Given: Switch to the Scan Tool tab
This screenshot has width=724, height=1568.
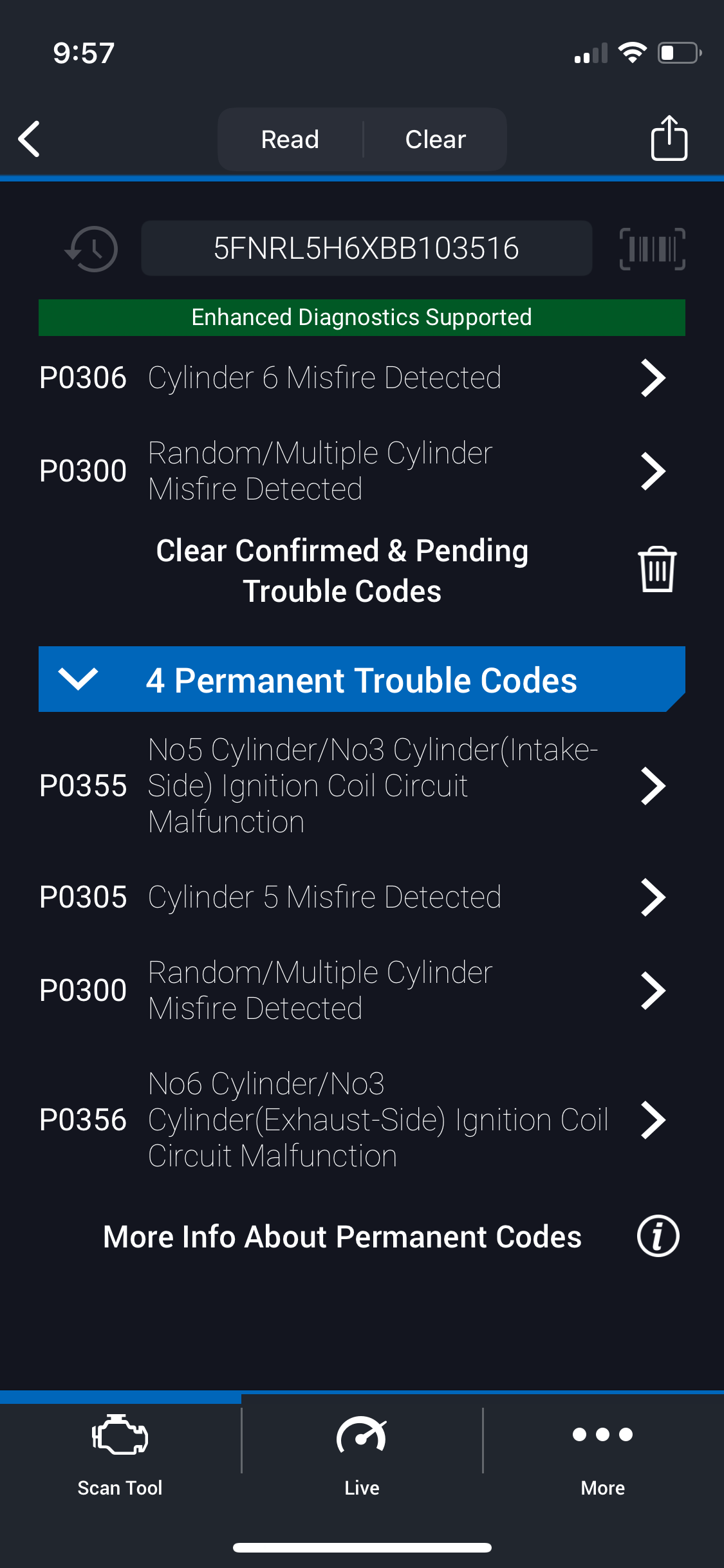Looking at the screenshot, I should tap(120, 1456).
